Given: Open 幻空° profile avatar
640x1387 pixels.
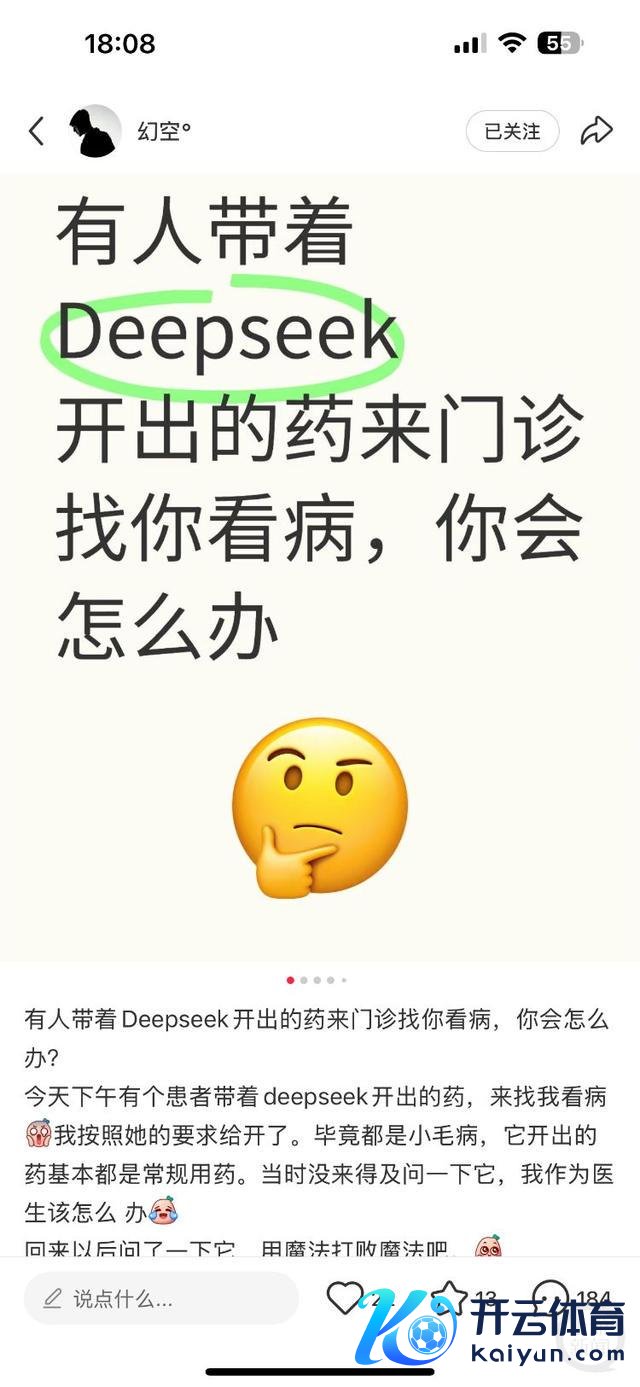Looking at the screenshot, I should (95, 131).
